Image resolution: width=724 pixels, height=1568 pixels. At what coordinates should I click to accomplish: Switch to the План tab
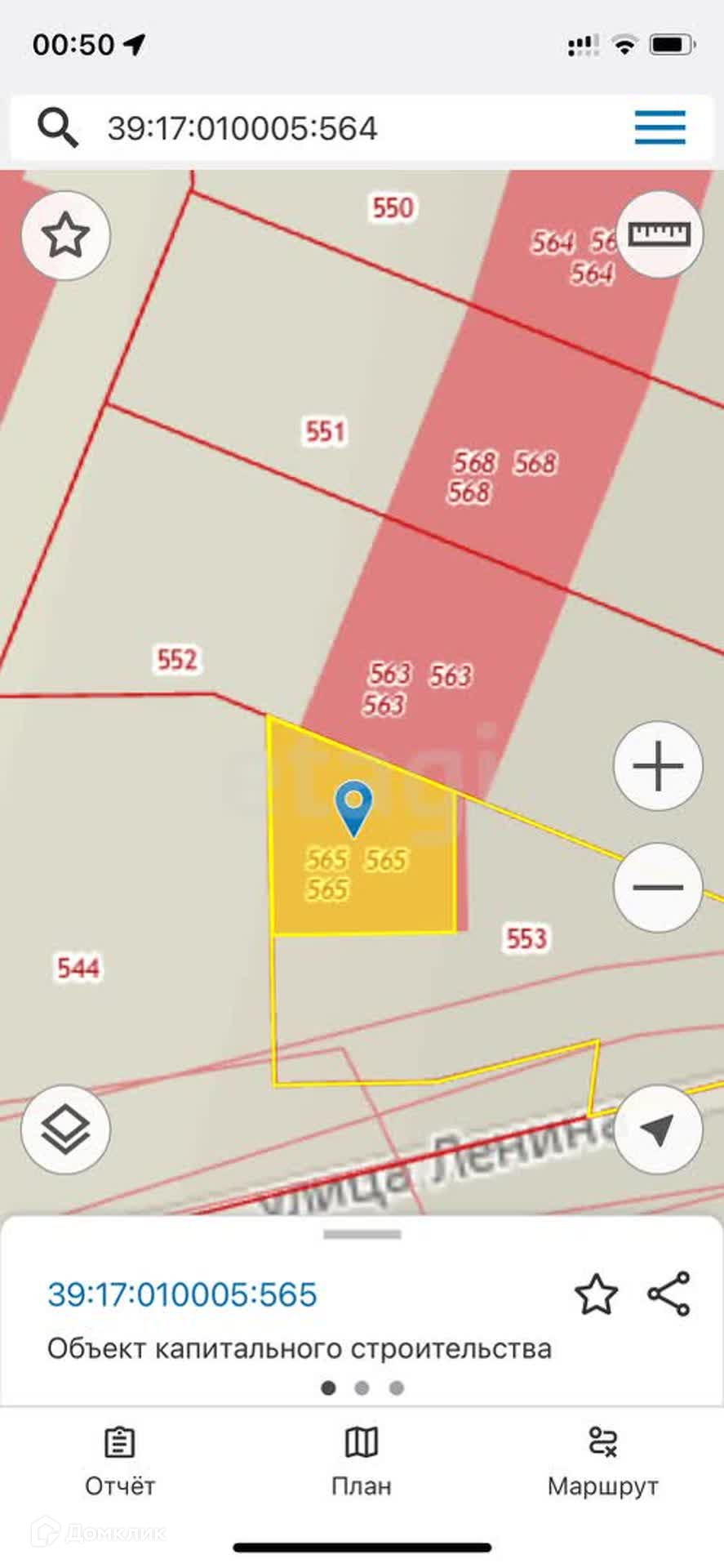[362, 1463]
